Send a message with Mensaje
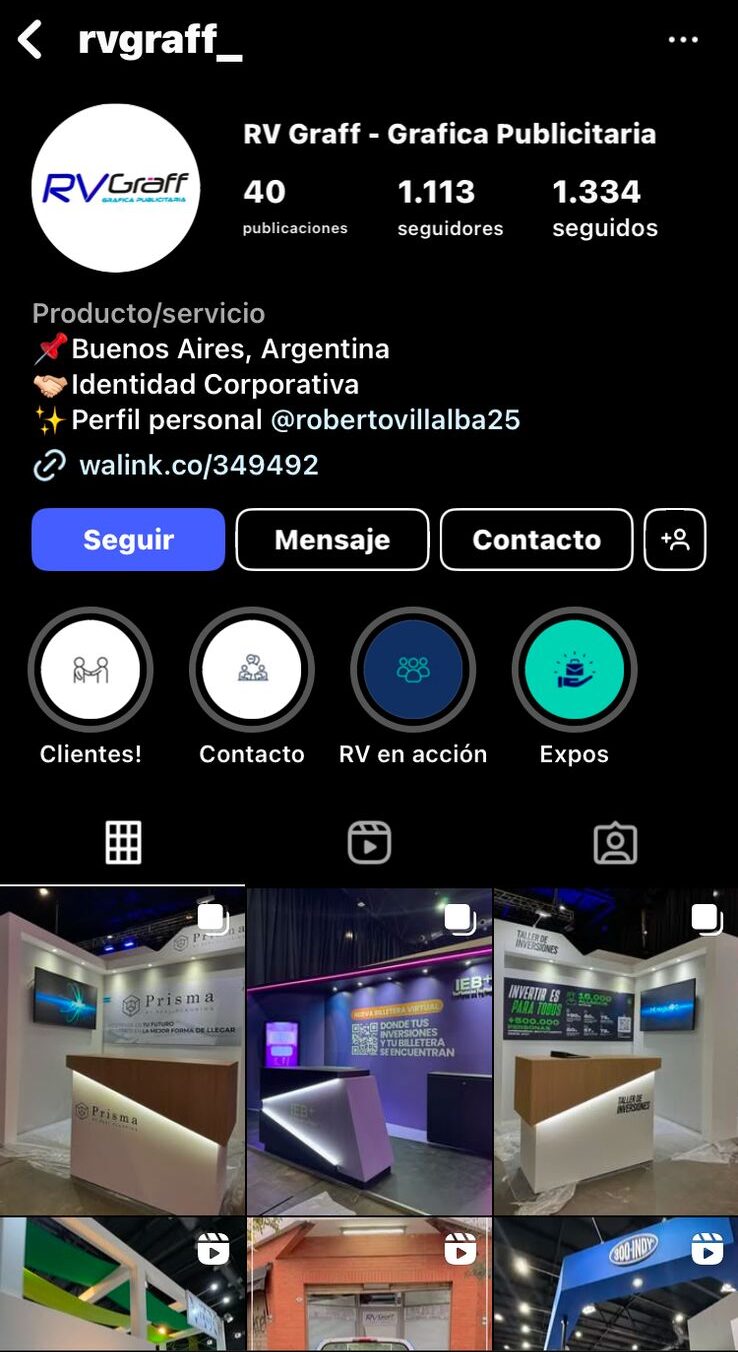This screenshot has width=738, height=1352. 332,540
